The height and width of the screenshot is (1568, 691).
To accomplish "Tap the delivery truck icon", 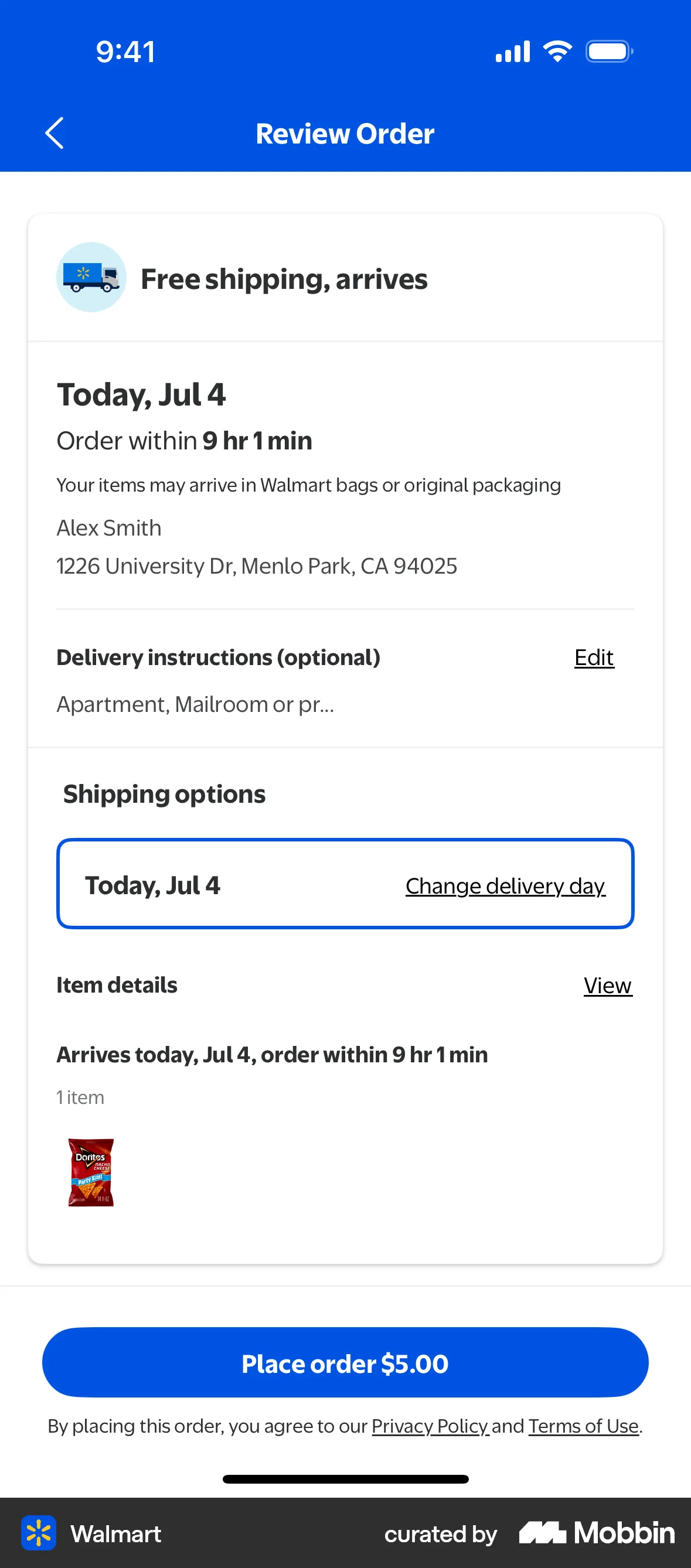I will 91,278.
